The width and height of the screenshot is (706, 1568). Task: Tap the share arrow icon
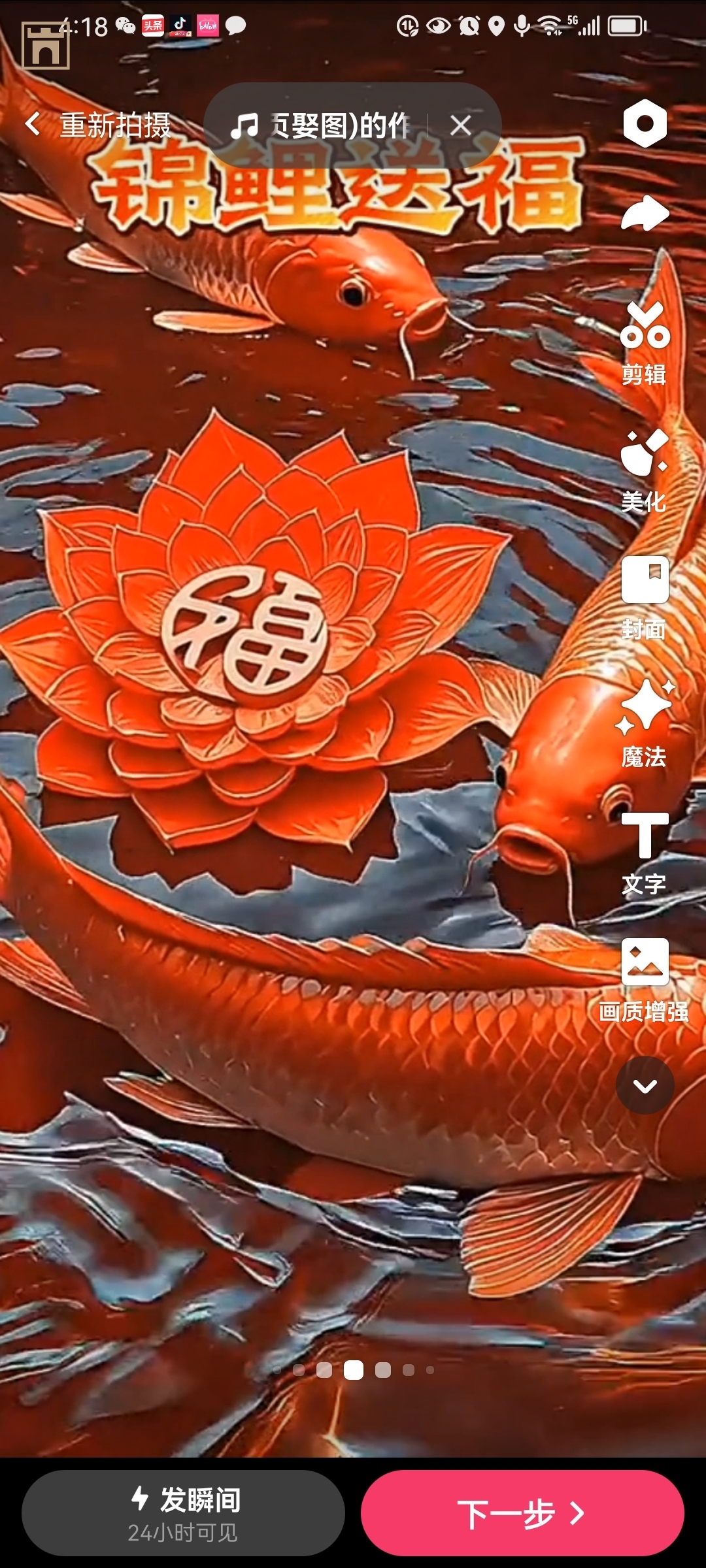[645, 214]
